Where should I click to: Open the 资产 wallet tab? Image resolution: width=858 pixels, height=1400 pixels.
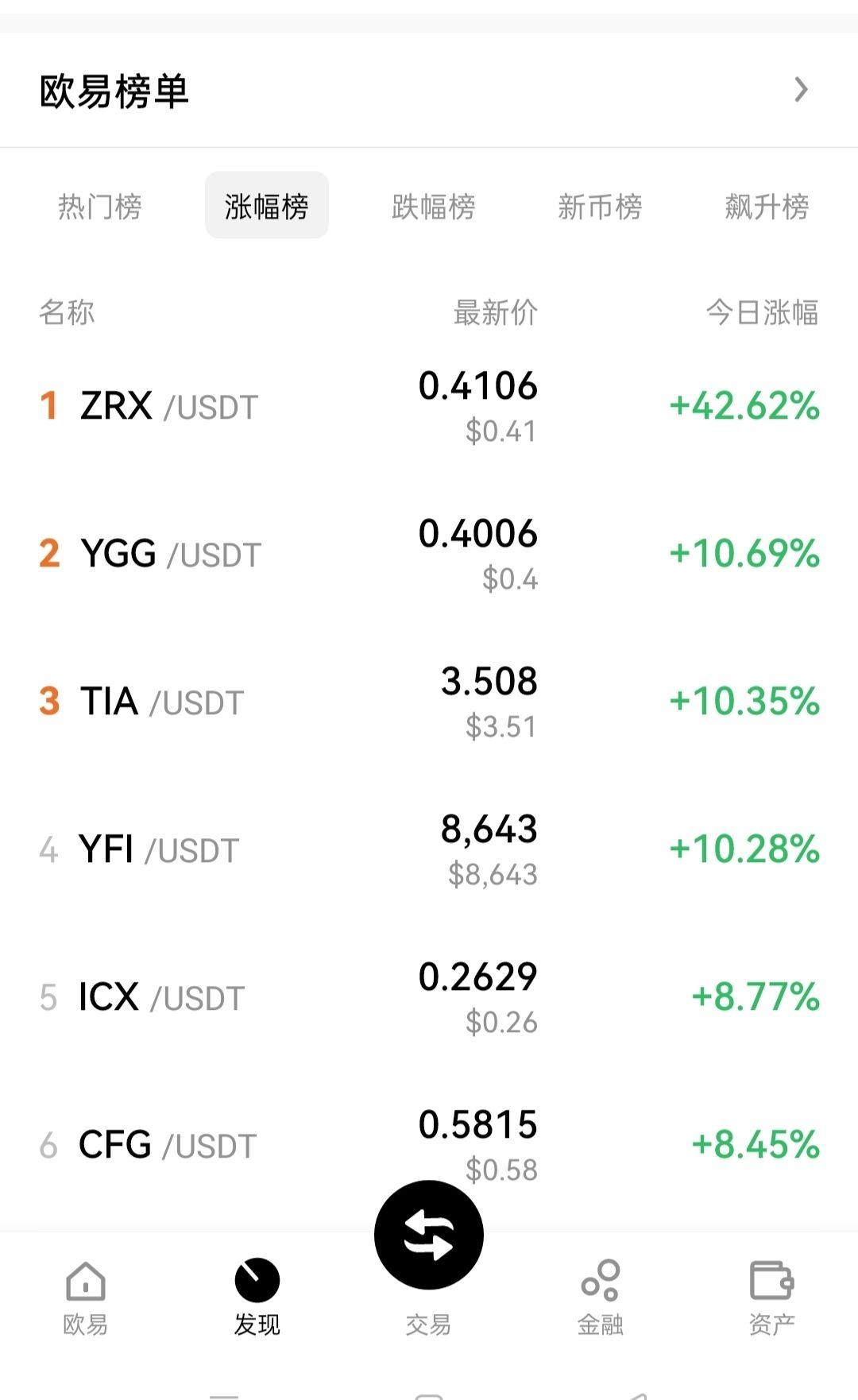[771, 1297]
